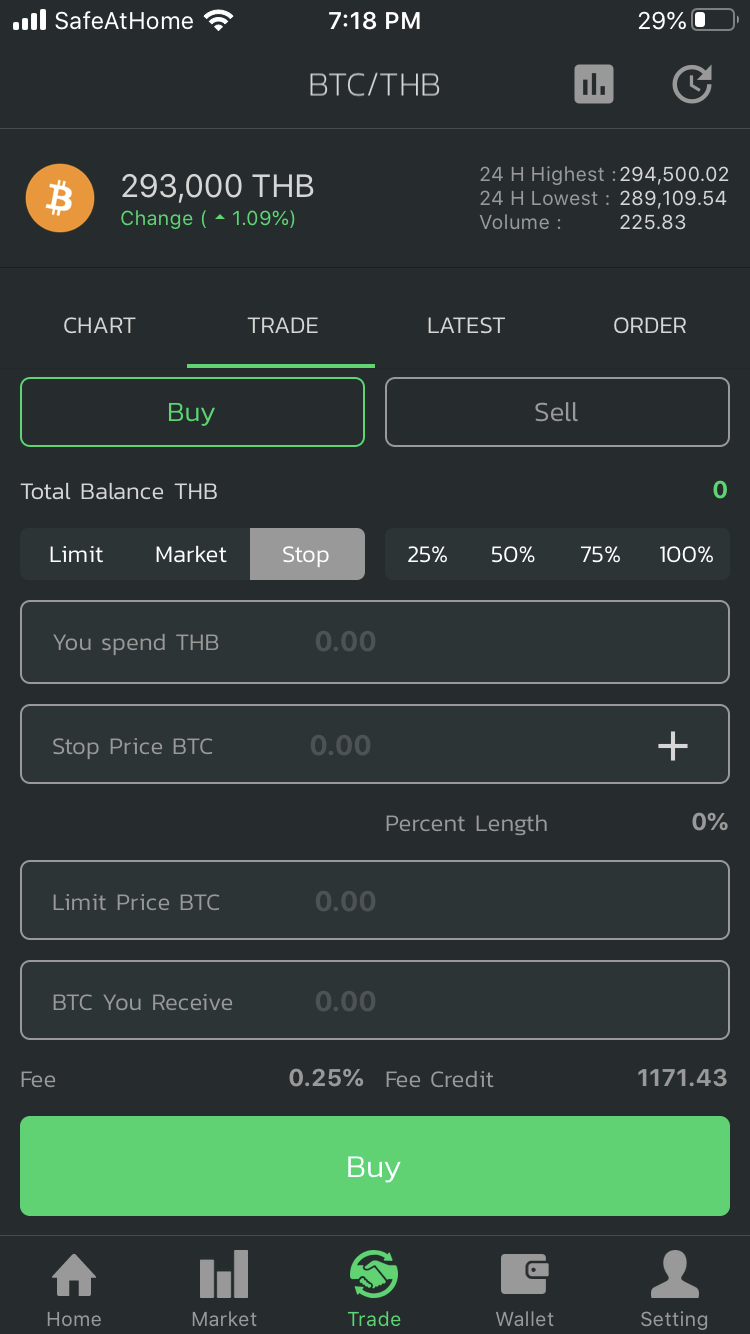Tap the big green Buy button
This screenshot has height=1334, width=750.
[375, 1166]
